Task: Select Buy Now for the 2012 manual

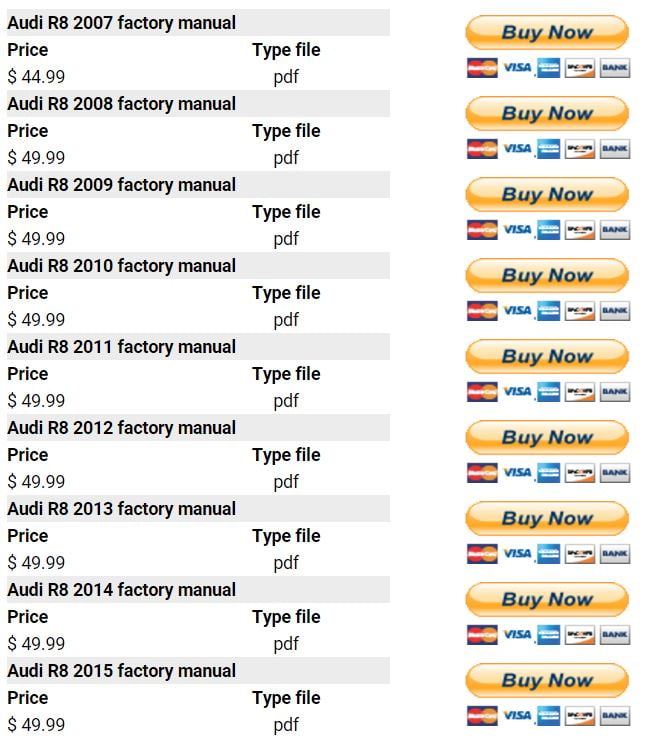Action: (x=547, y=437)
